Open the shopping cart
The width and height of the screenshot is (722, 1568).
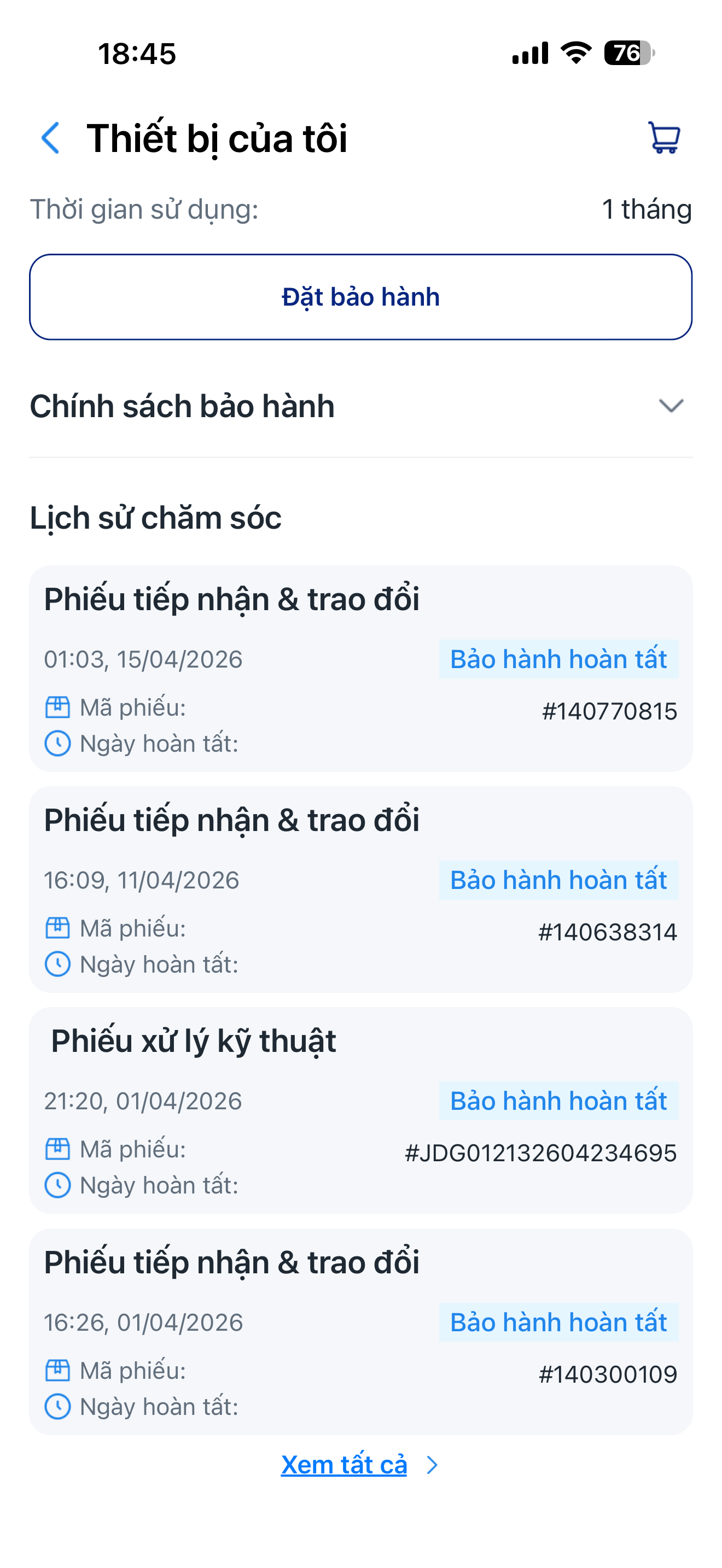point(664,138)
